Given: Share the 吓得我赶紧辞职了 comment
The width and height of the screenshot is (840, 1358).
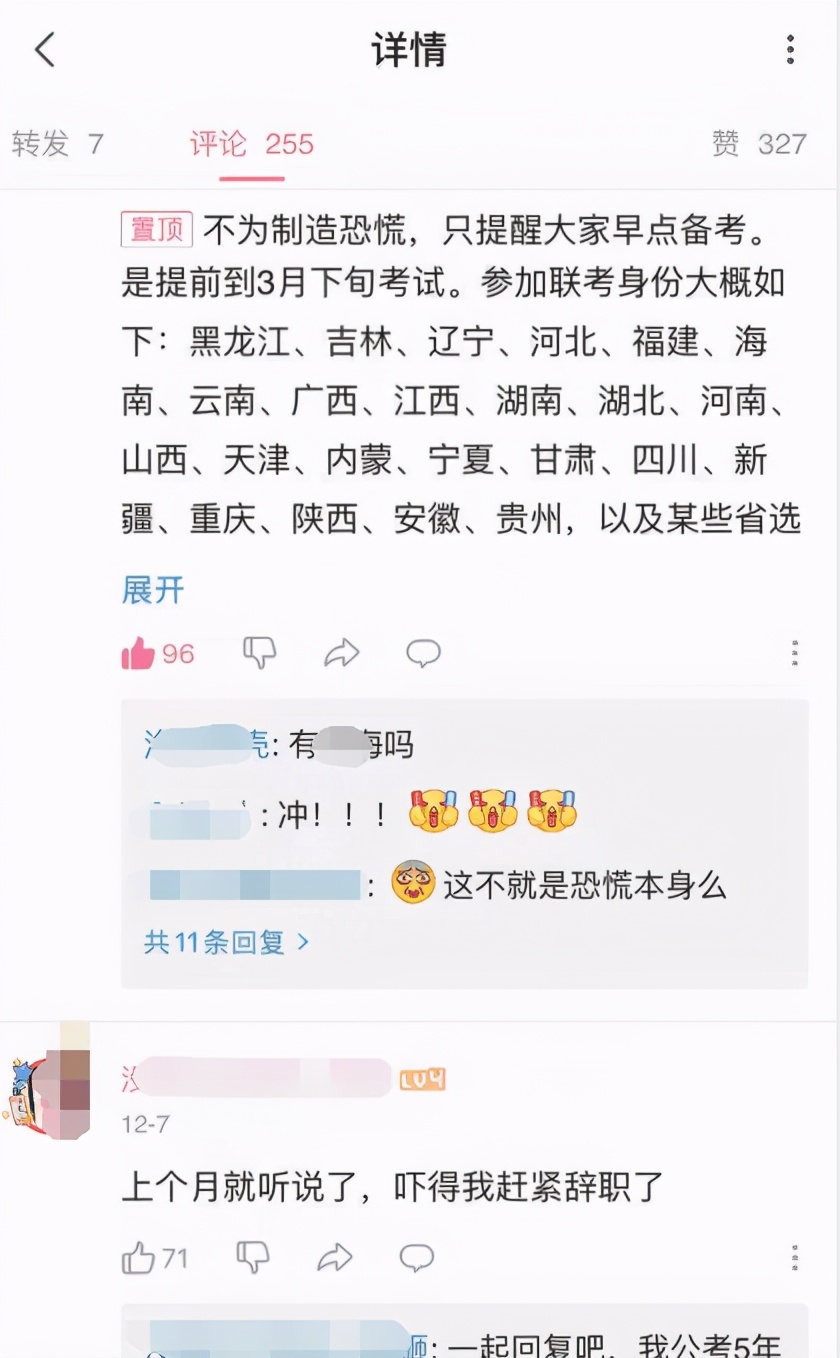Looking at the screenshot, I should (335, 1258).
